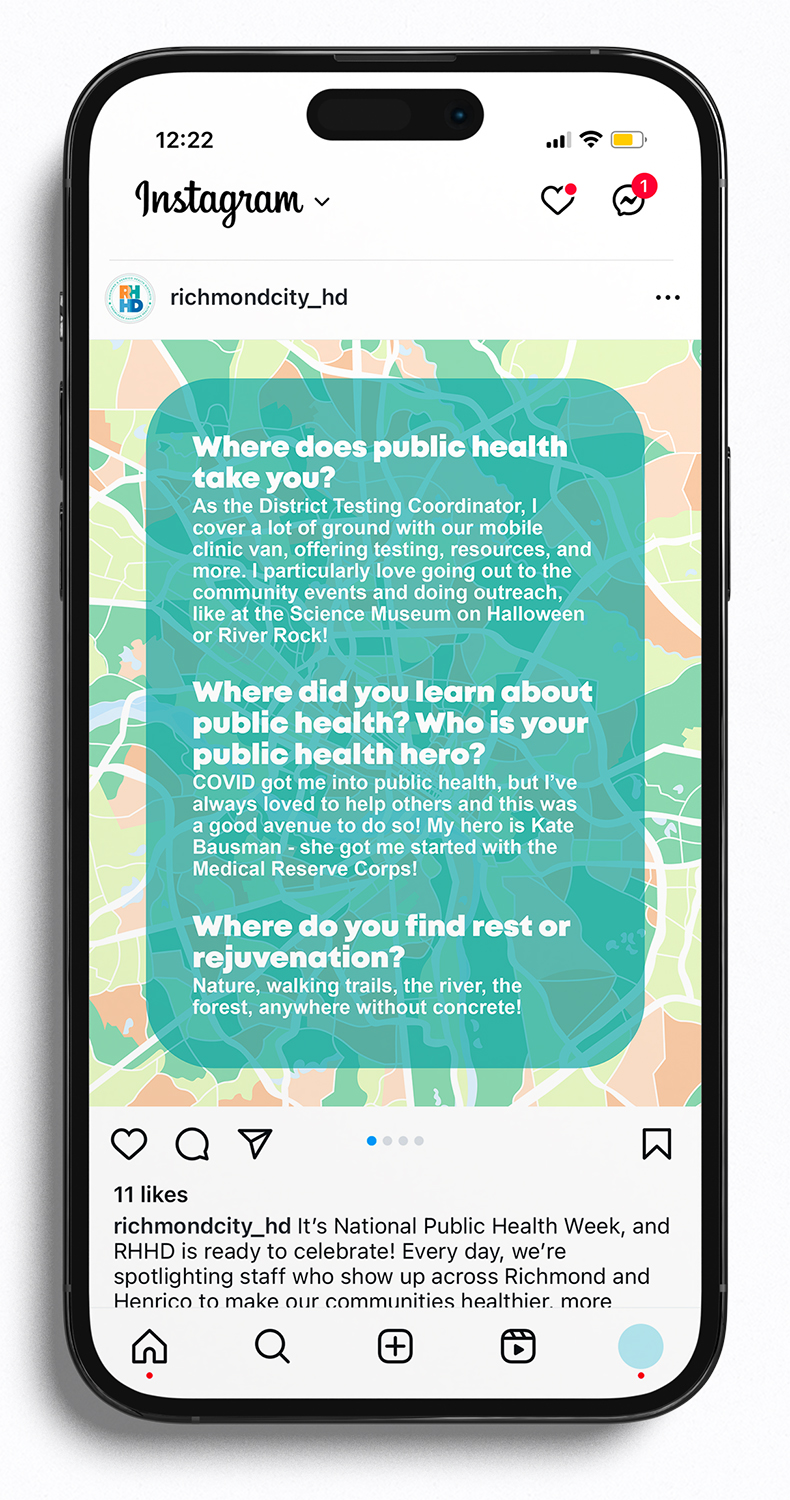
Task: Open richmondcity_hd profile from post header
Action: pyautogui.click(x=258, y=297)
